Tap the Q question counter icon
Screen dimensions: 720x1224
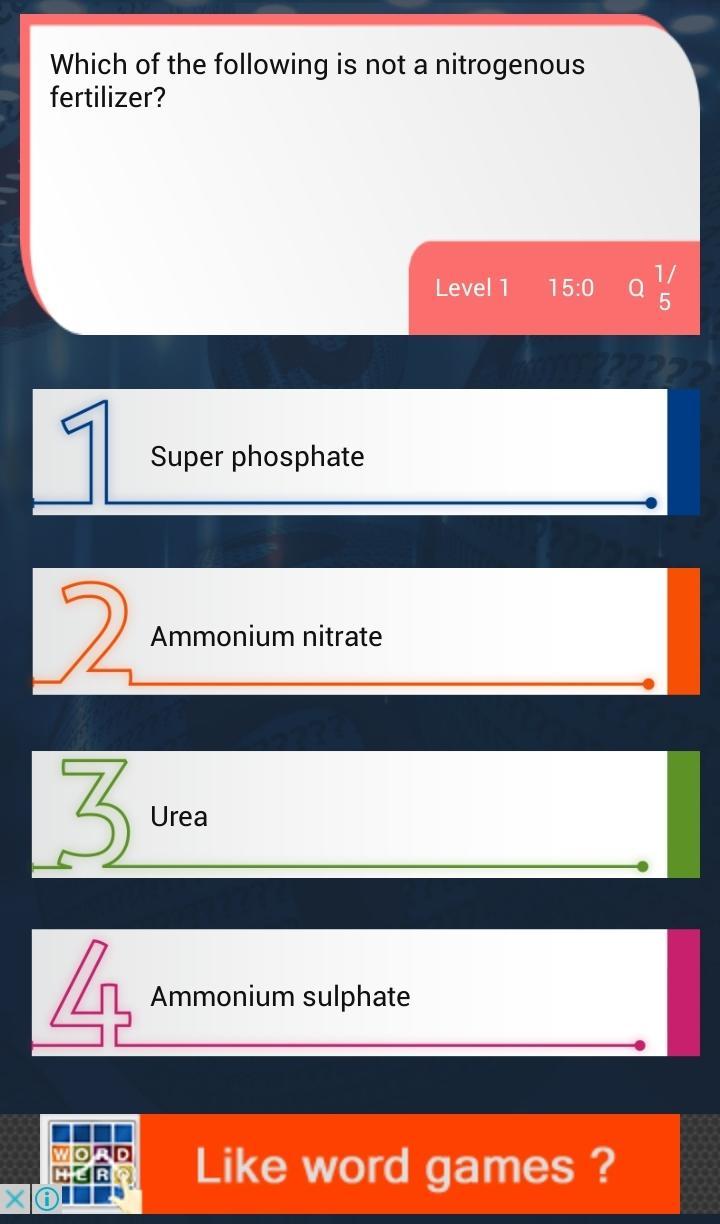pyautogui.click(x=634, y=288)
